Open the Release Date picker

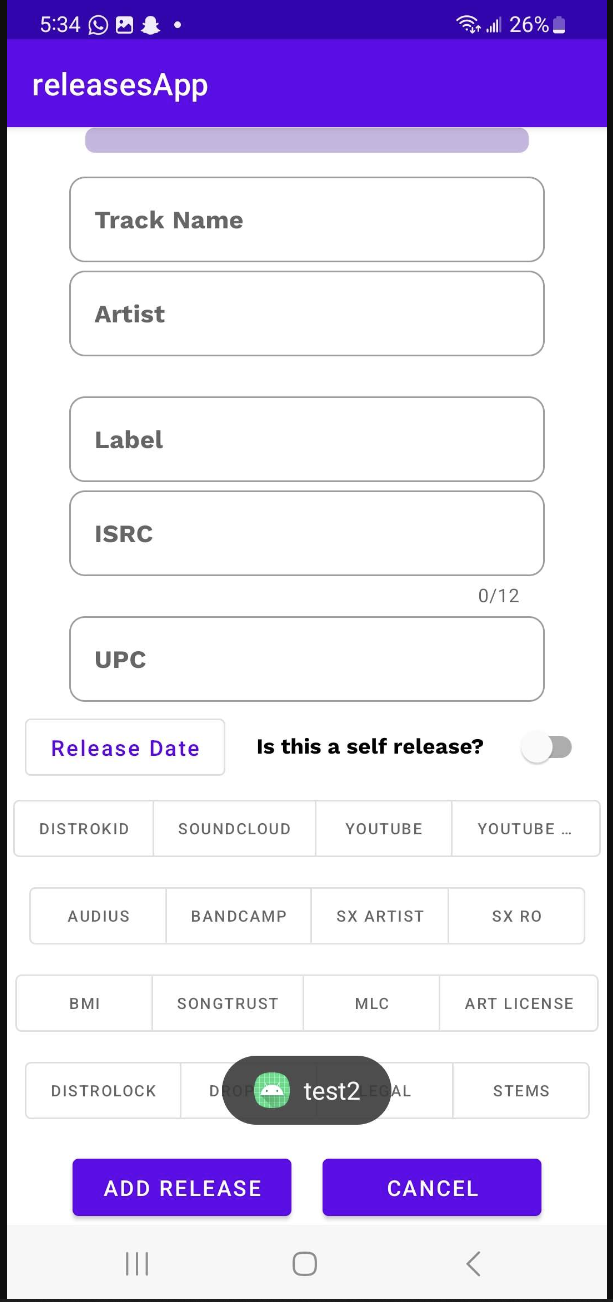pos(125,748)
